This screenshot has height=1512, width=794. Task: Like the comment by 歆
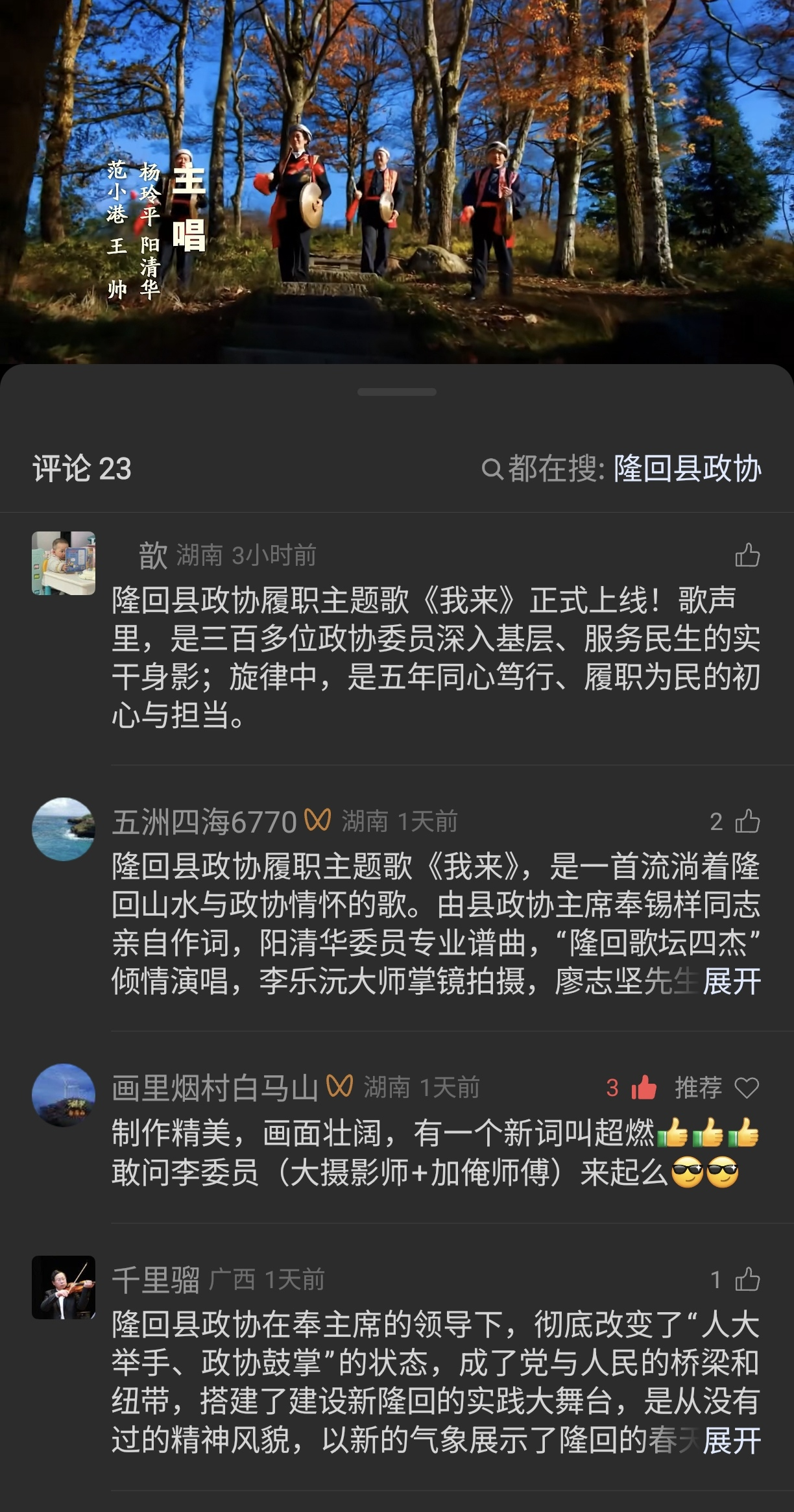point(747,555)
